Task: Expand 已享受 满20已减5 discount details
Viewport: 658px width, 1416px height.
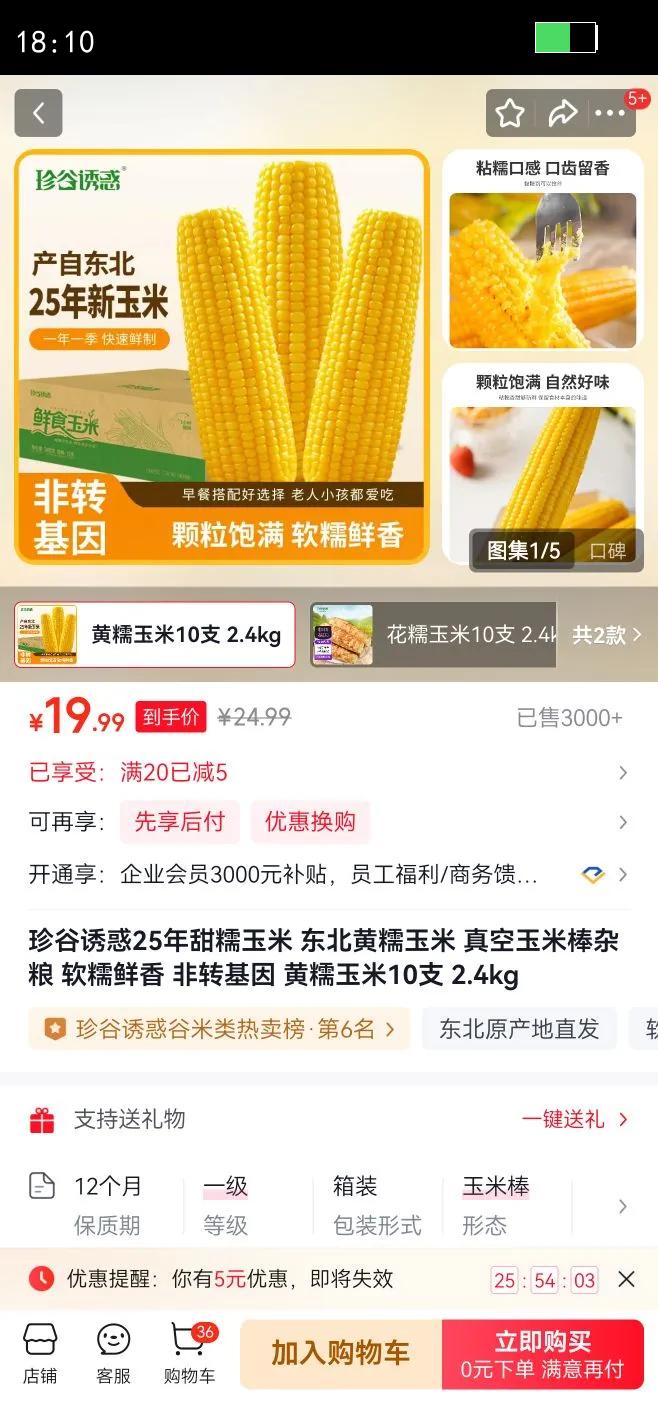Action: (622, 772)
